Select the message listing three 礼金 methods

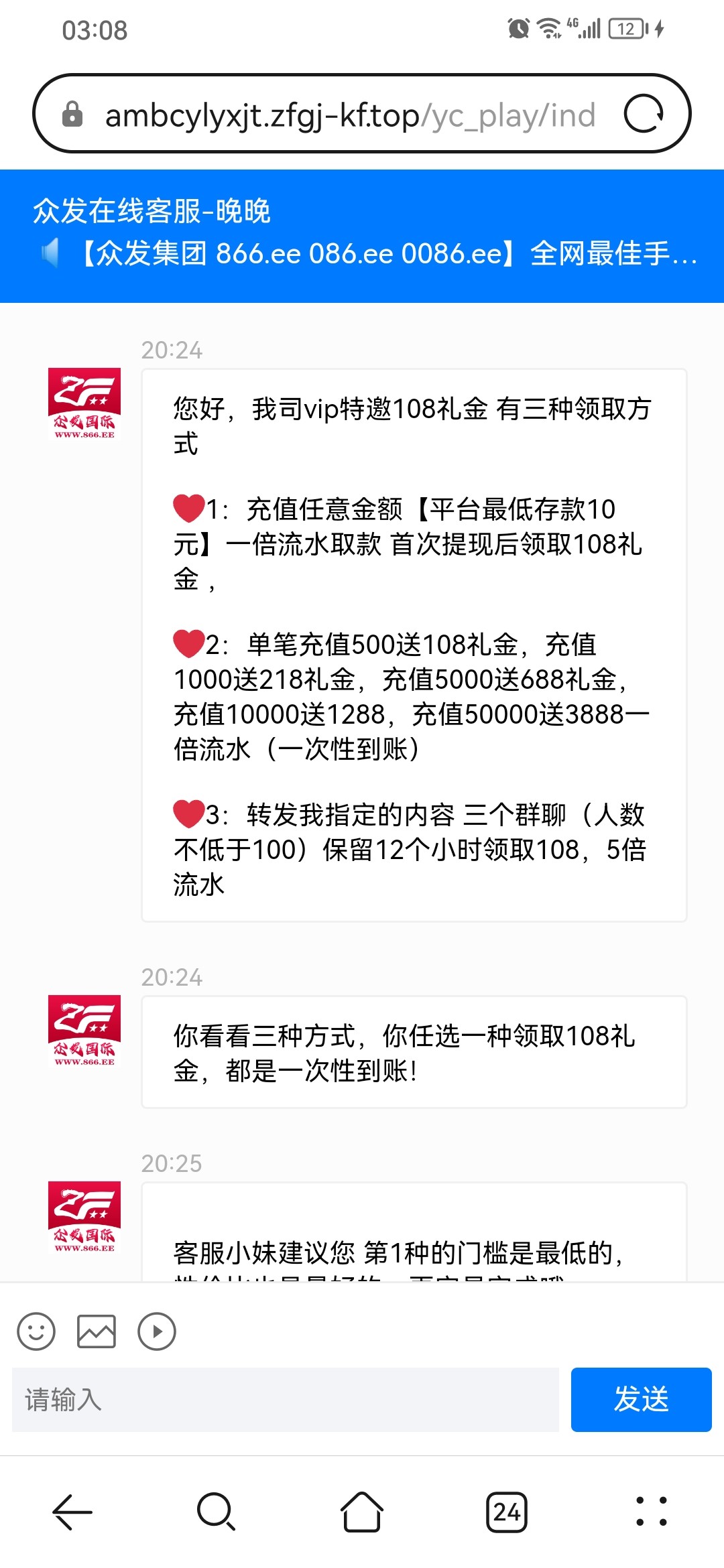(412, 643)
